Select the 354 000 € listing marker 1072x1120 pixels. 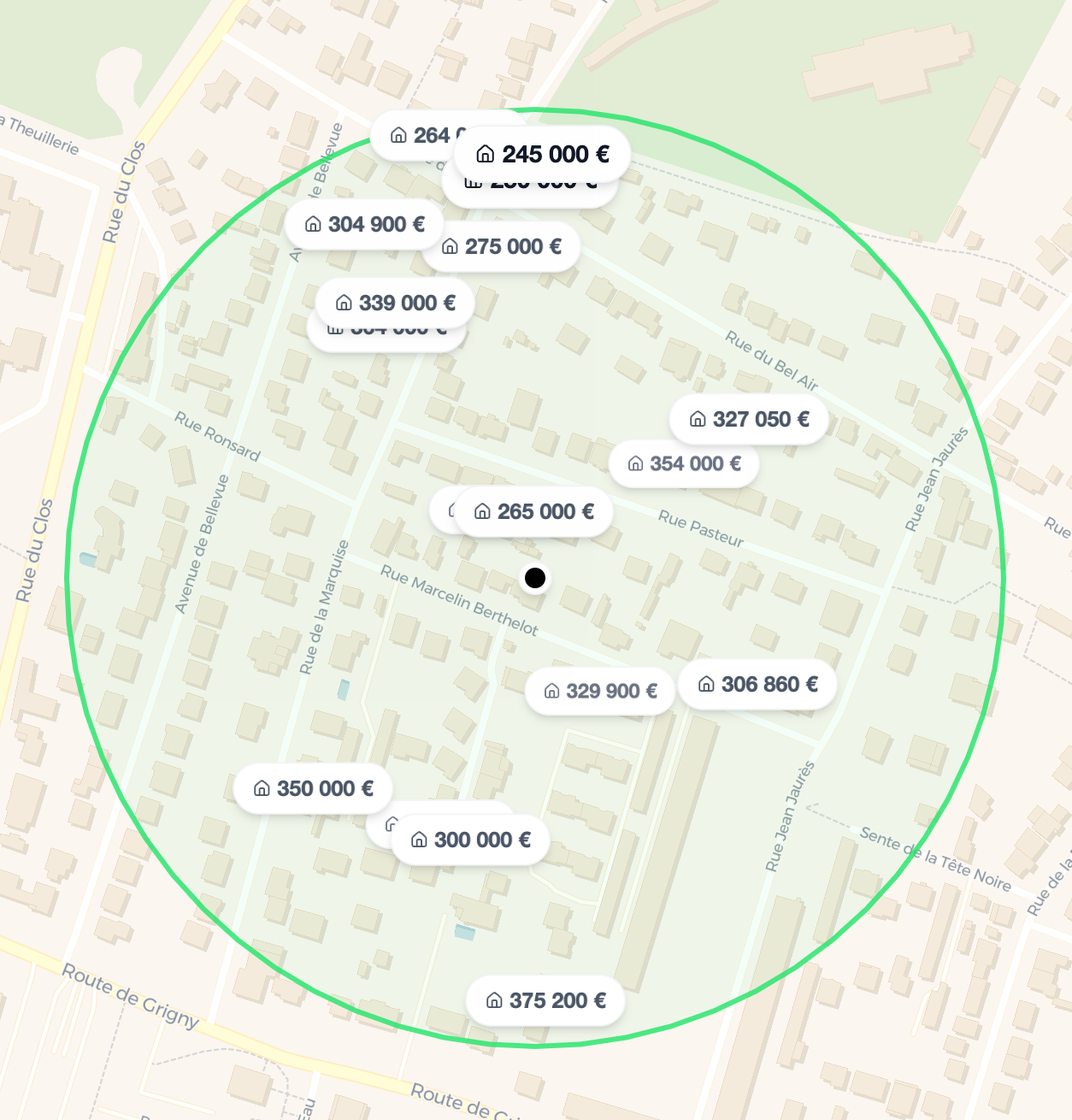coord(684,463)
